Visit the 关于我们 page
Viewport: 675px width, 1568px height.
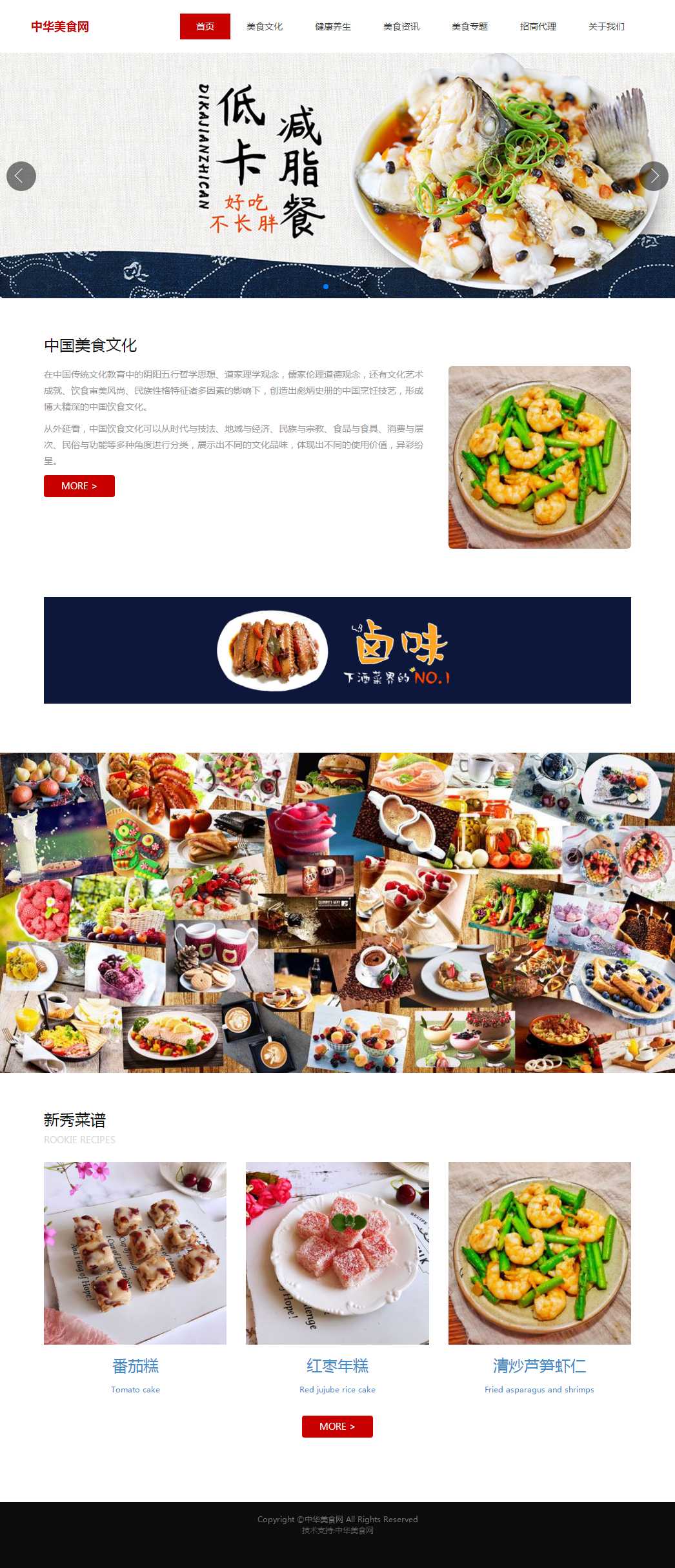tap(606, 26)
